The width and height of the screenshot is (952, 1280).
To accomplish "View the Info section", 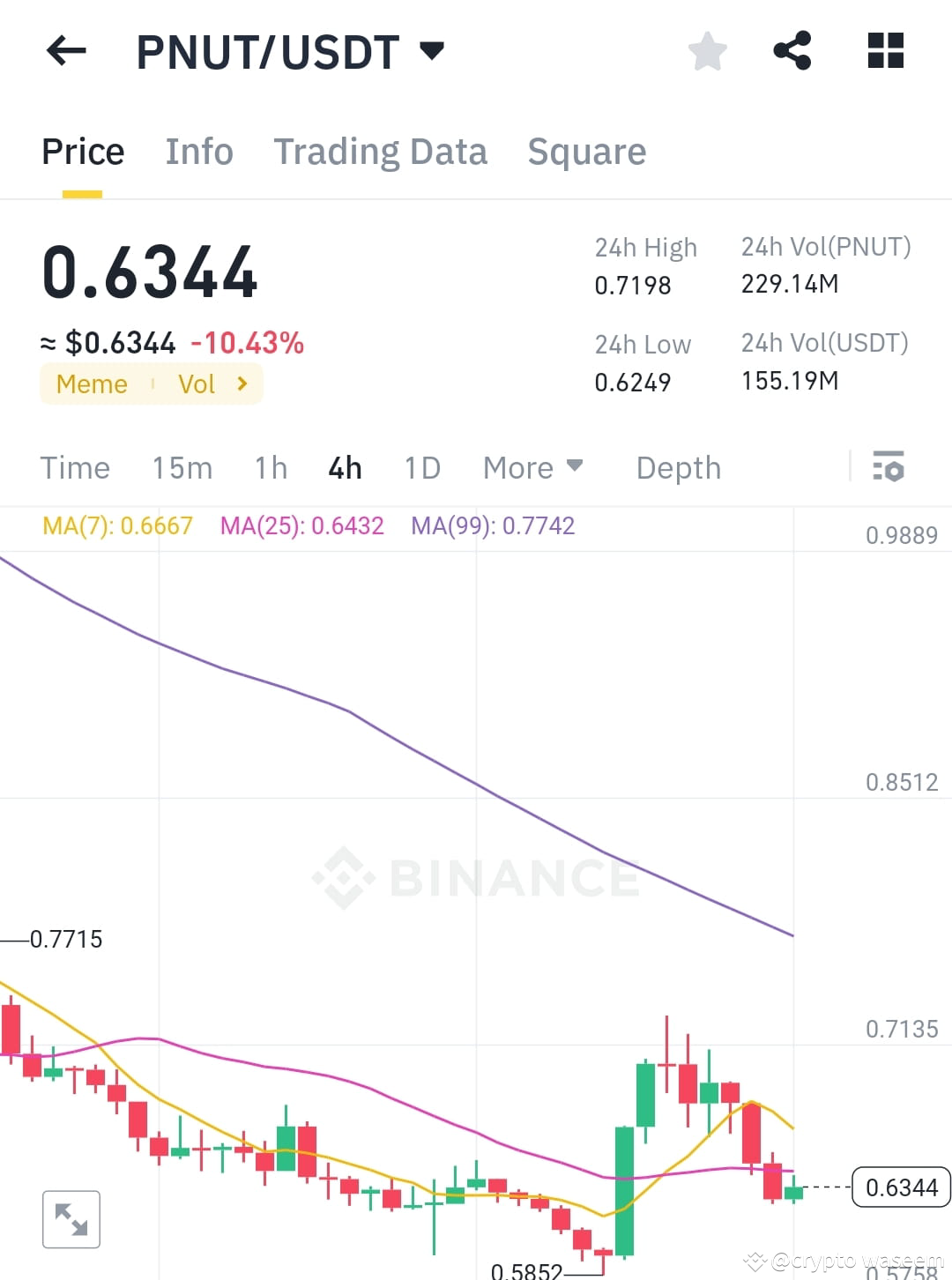I will pyautogui.click(x=198, y=151).
